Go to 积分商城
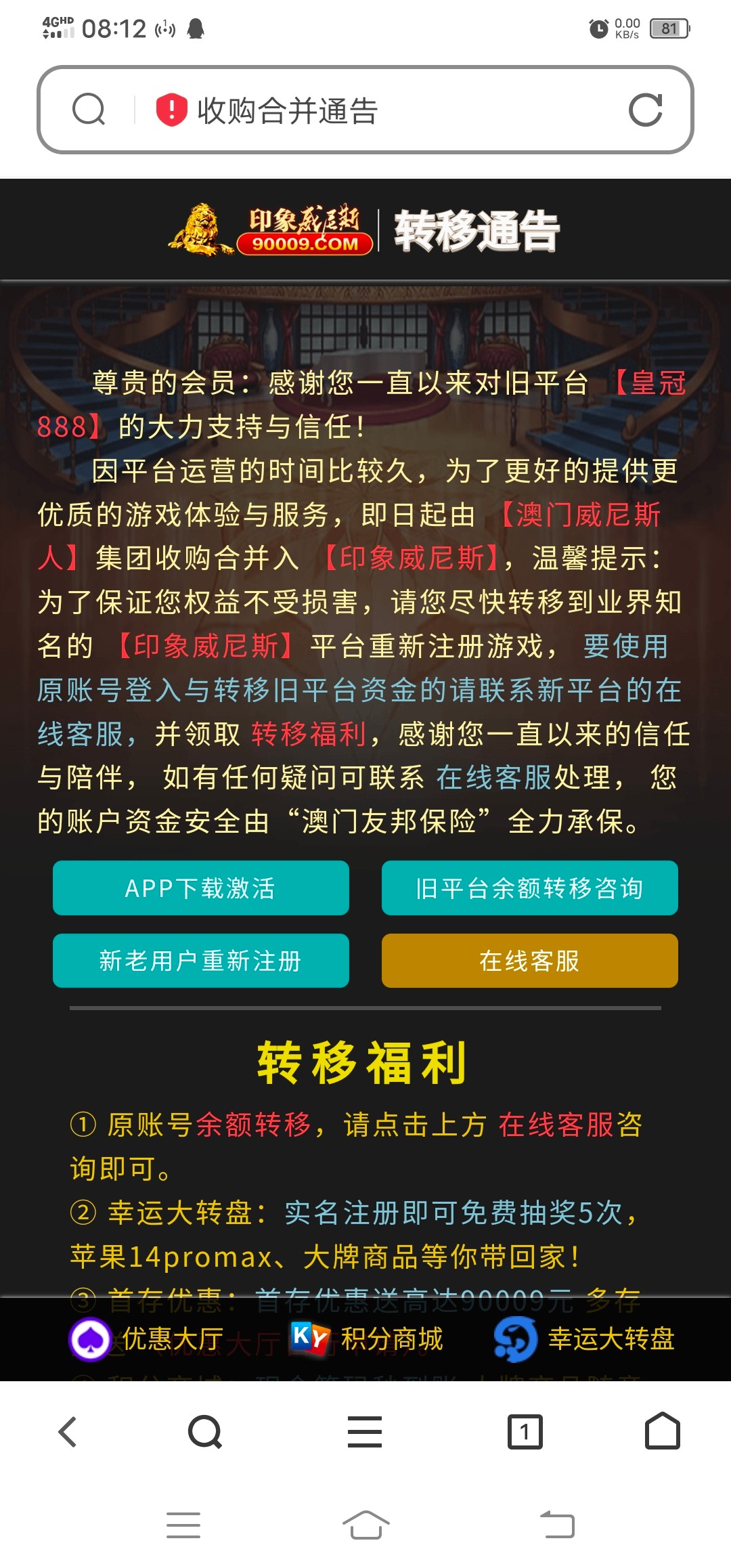The height and width of the screenshot is (1568, 731). click(368, 1338)
